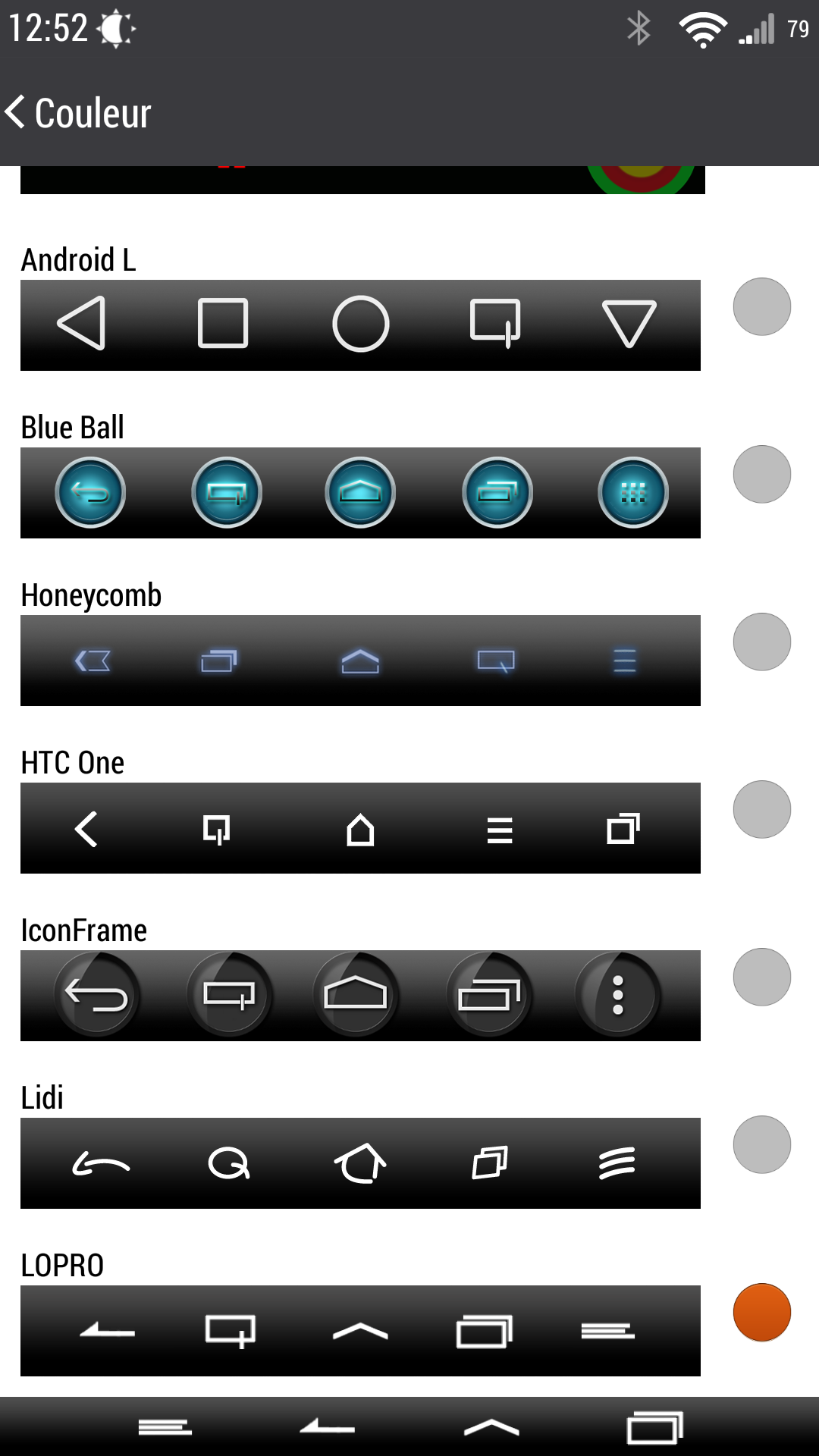This screenshot has height=1456, width=819.
Task: Tap the HTC One button preview bar
Action: coord(360,828)
